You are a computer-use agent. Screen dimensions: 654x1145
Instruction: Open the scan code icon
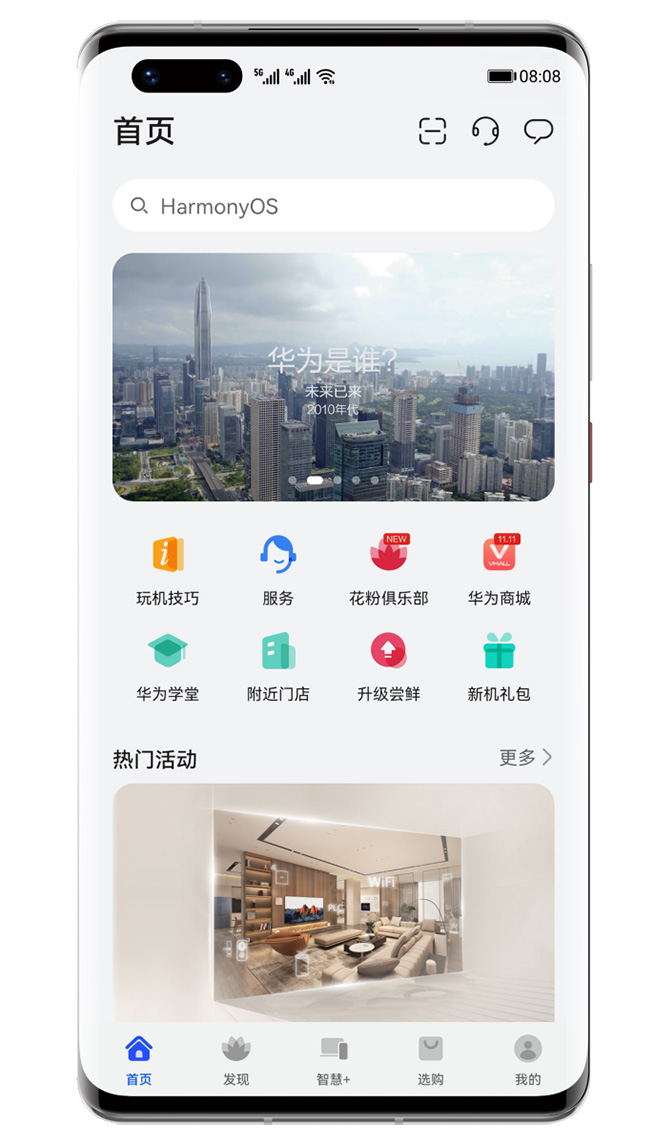click(432, 131)
